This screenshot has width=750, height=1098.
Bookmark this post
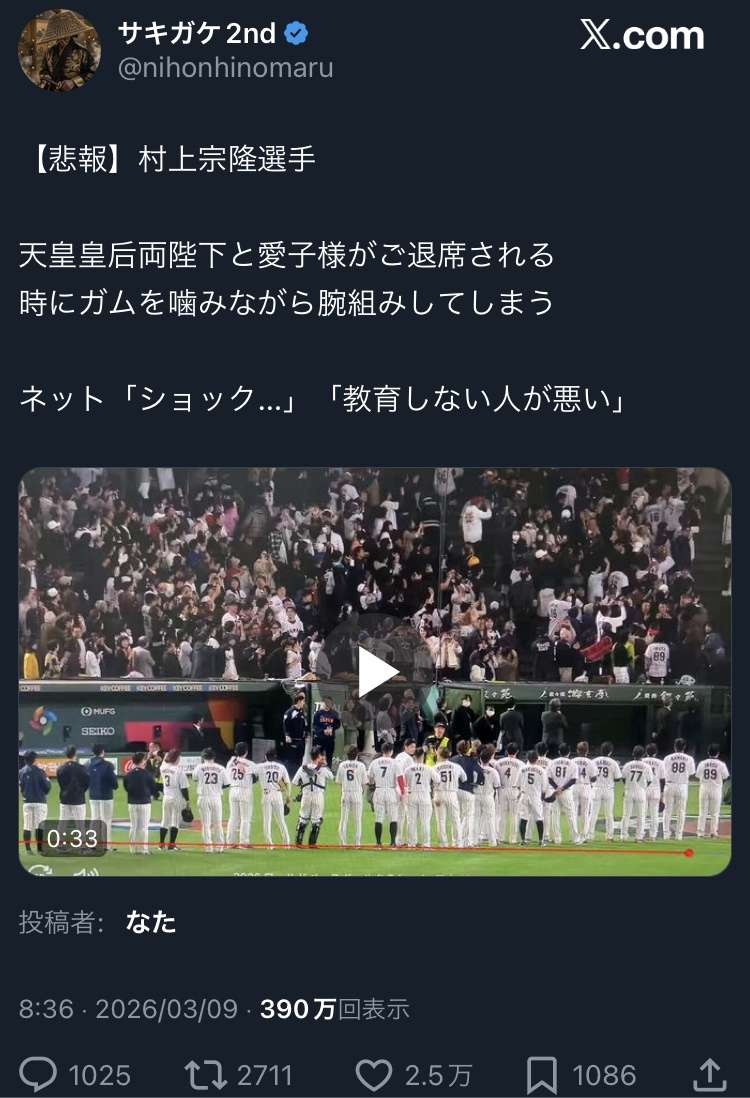click(541, 1075)
